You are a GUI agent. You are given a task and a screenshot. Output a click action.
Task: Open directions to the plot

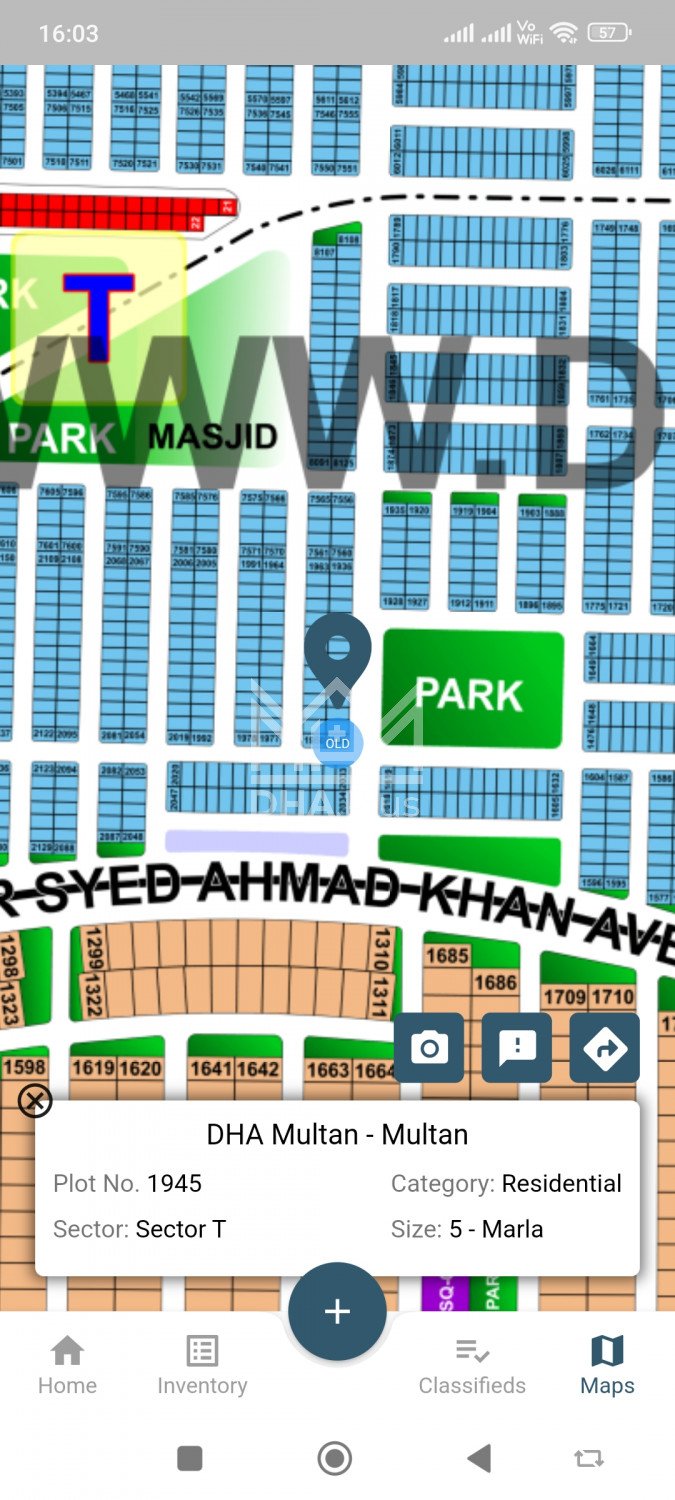(604, 1047)
